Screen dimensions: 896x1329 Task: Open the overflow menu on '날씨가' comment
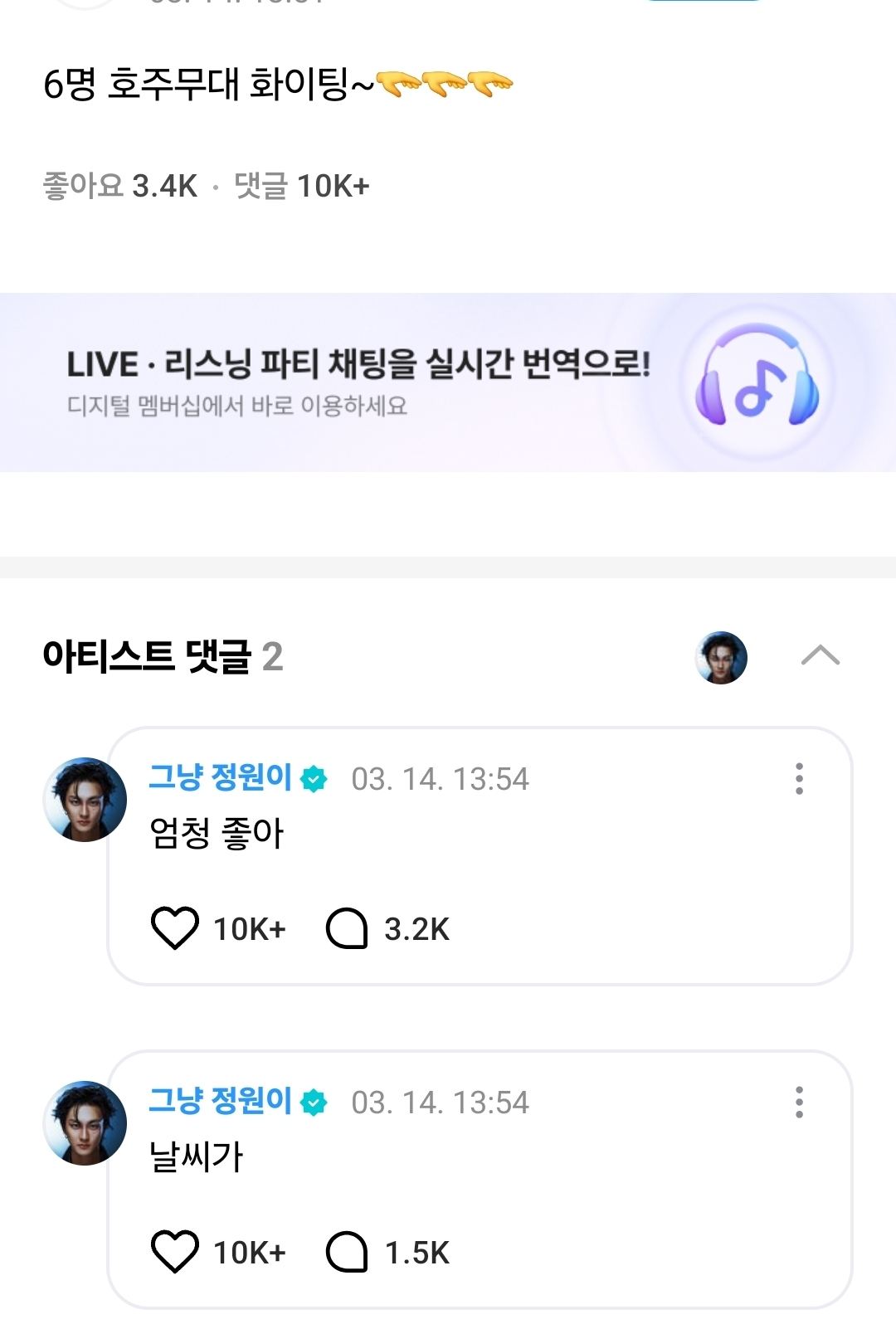click(799, 1102)
